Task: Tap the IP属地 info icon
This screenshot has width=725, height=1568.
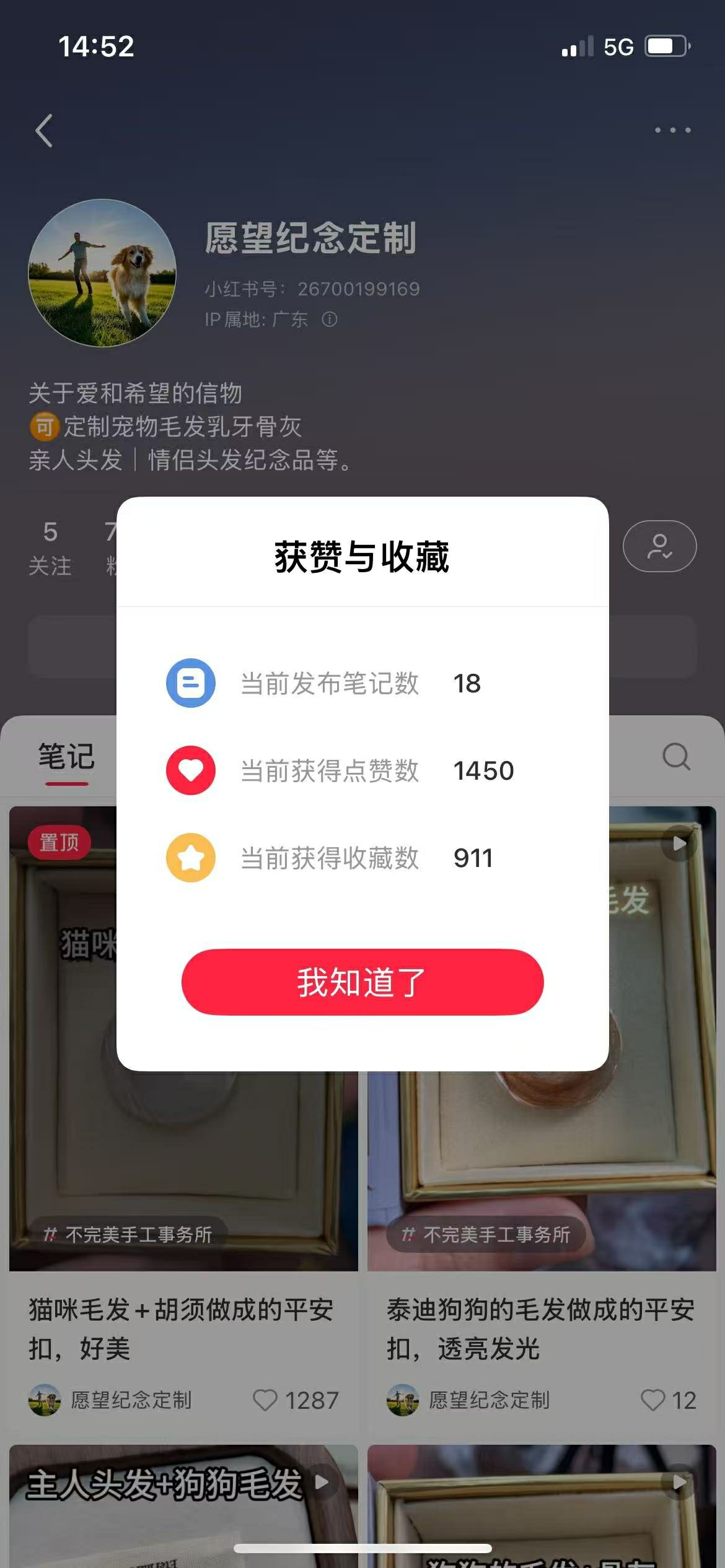Action: click(x=330, y=320)
